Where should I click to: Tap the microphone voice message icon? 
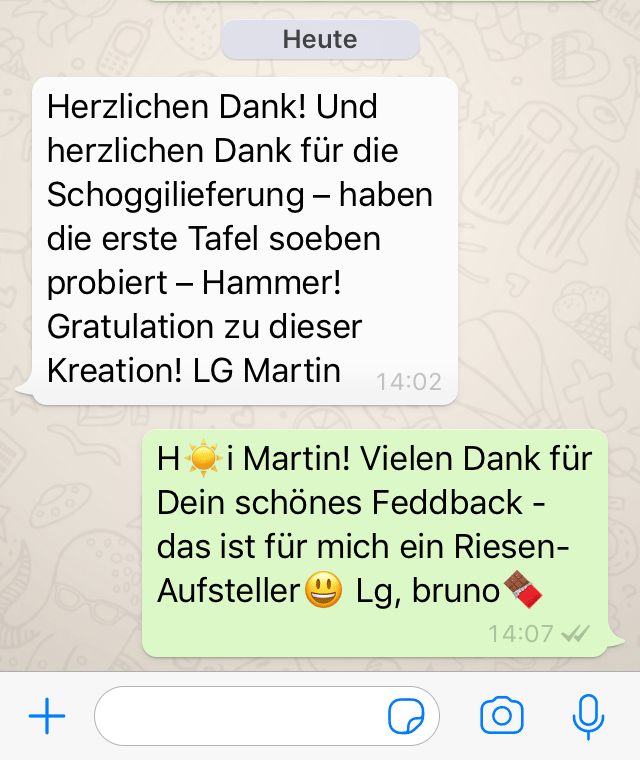(588, 716)
